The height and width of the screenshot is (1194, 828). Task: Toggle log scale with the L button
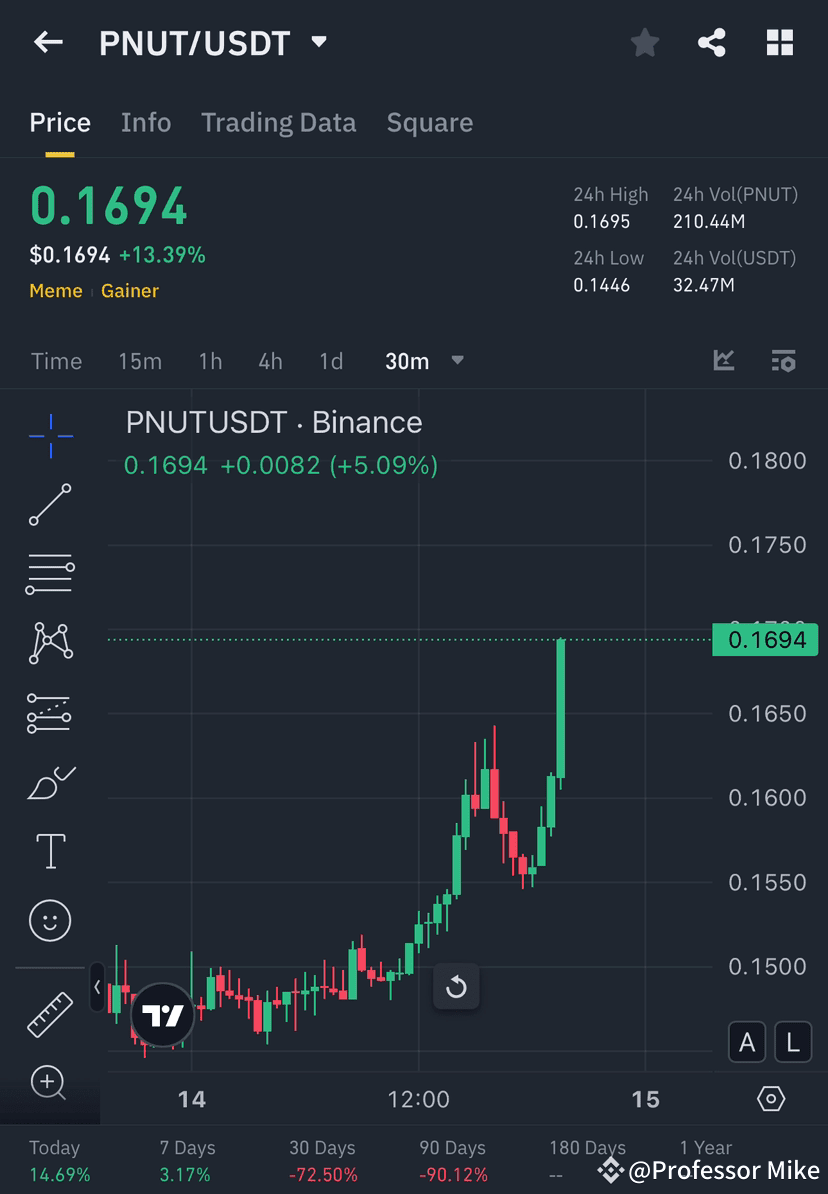pos(793,1042)
